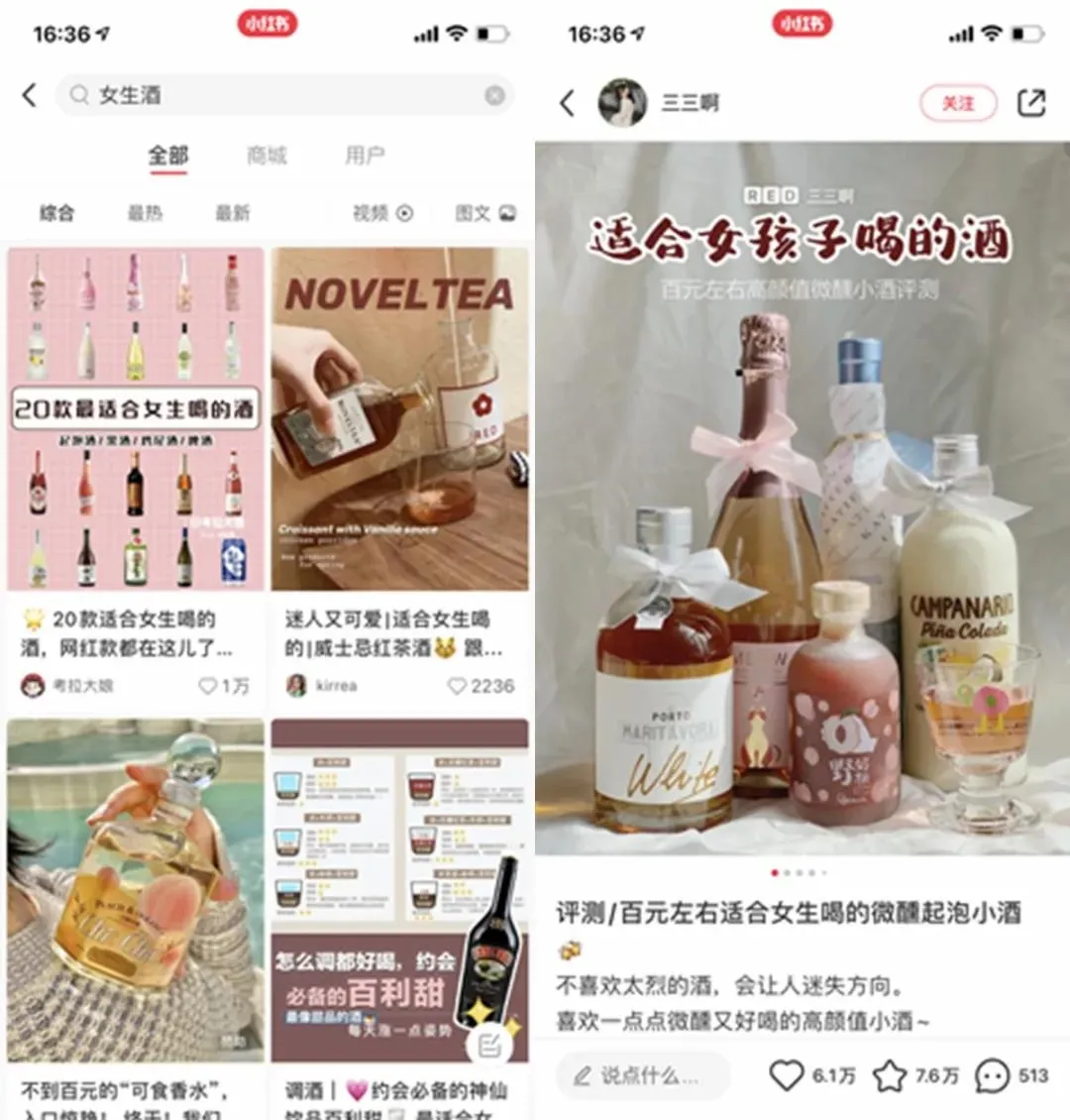Save the post using the star icon
The height and width of the screenshot is (1120, 1070).
890,1075
